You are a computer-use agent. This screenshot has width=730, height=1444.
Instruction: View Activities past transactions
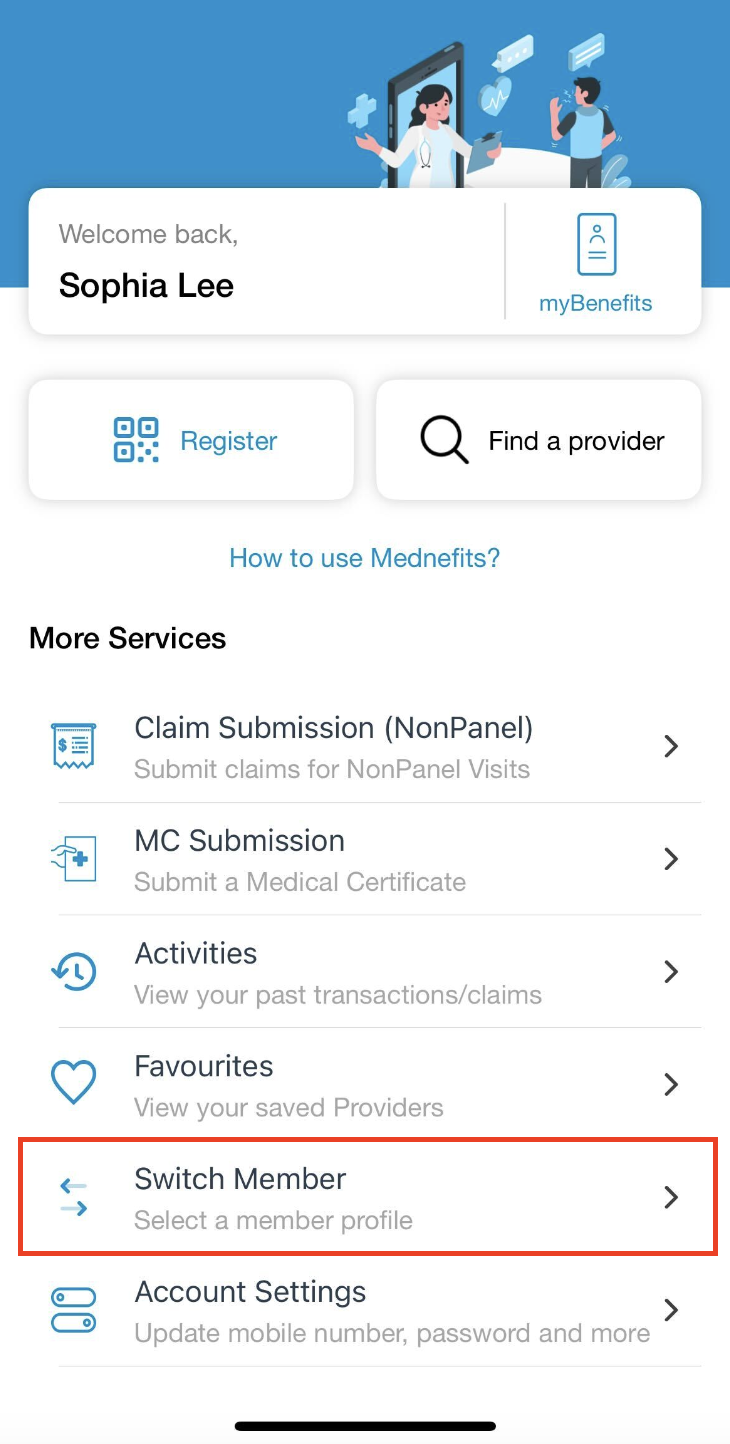(365, 972)
